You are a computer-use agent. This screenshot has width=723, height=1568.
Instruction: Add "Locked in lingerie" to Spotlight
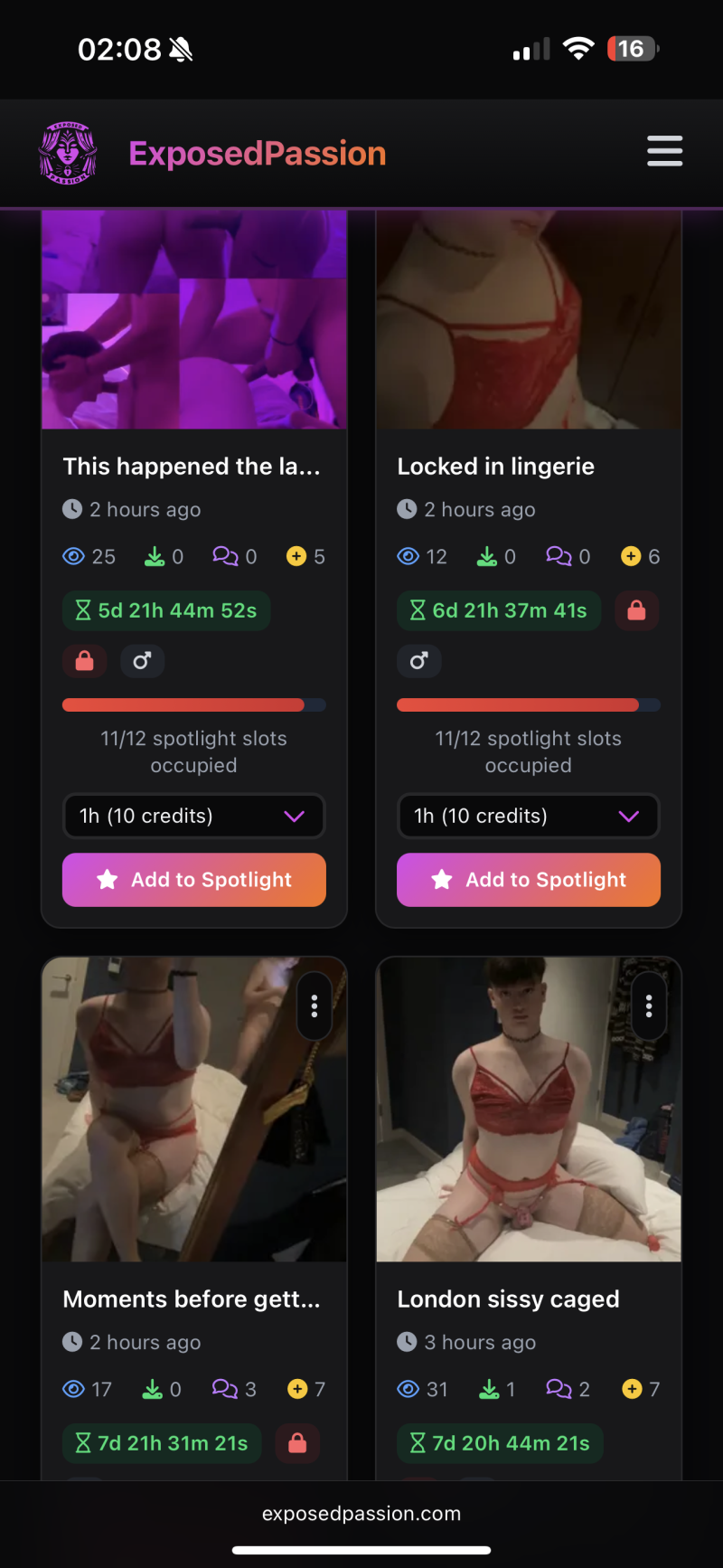click(x=529, y=880)
